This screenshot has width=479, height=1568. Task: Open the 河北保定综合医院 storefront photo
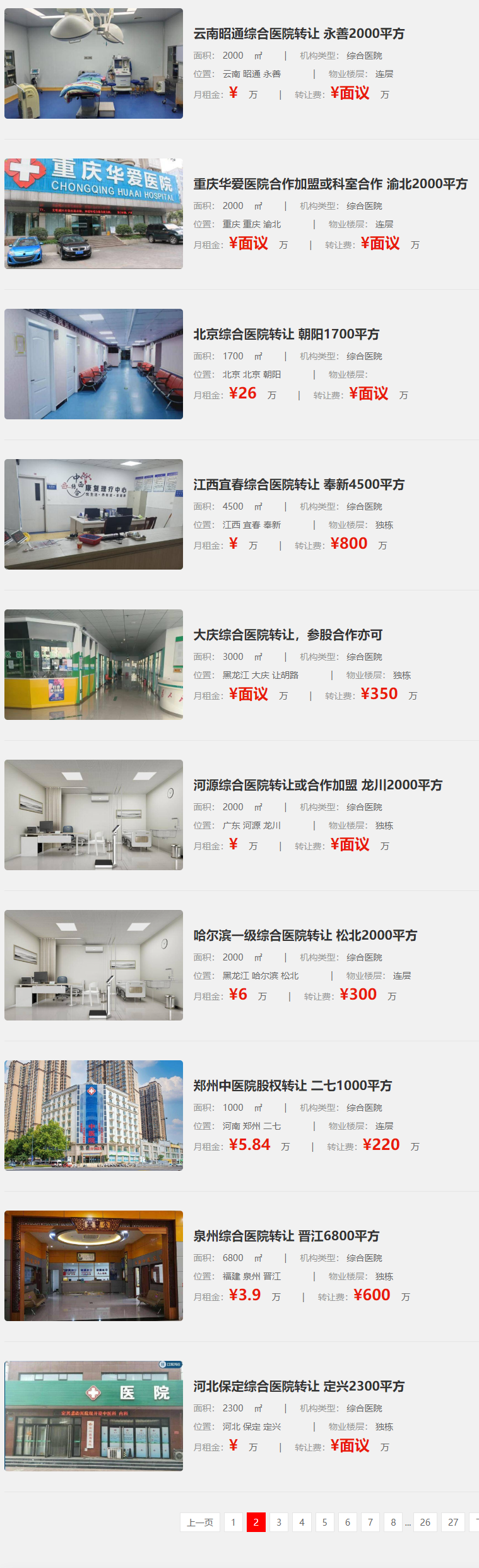pos(93,1416)
